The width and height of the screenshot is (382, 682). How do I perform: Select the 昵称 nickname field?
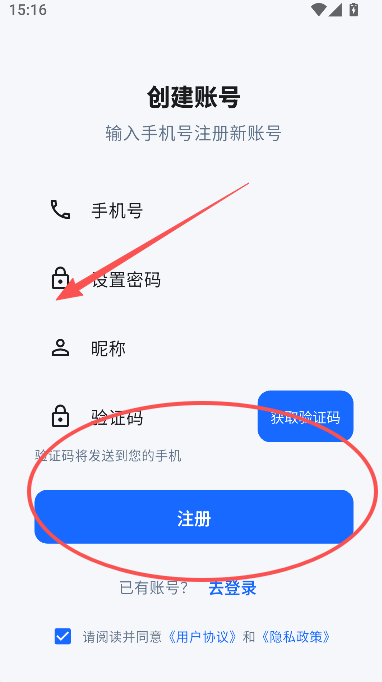[x=194, y=348]
